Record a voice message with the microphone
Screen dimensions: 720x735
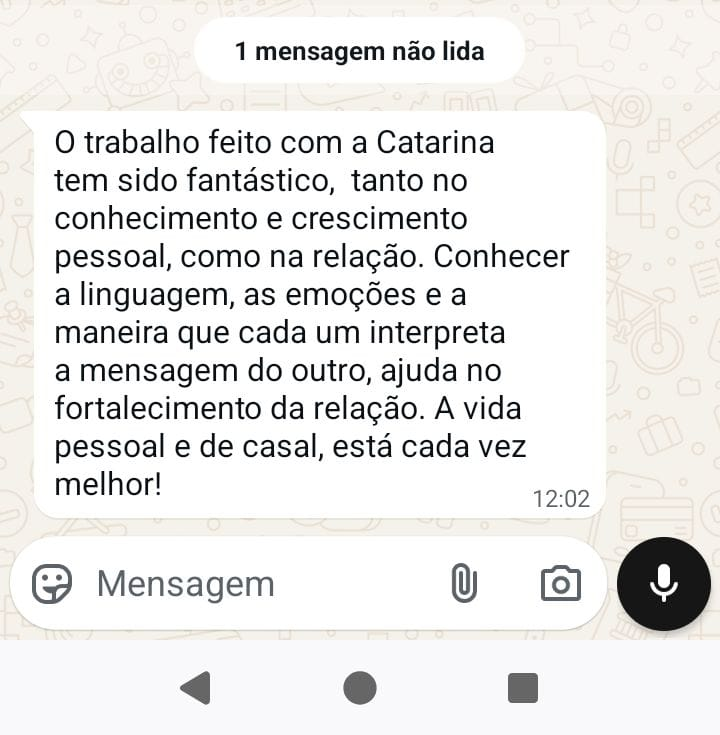tap(664, 584)
